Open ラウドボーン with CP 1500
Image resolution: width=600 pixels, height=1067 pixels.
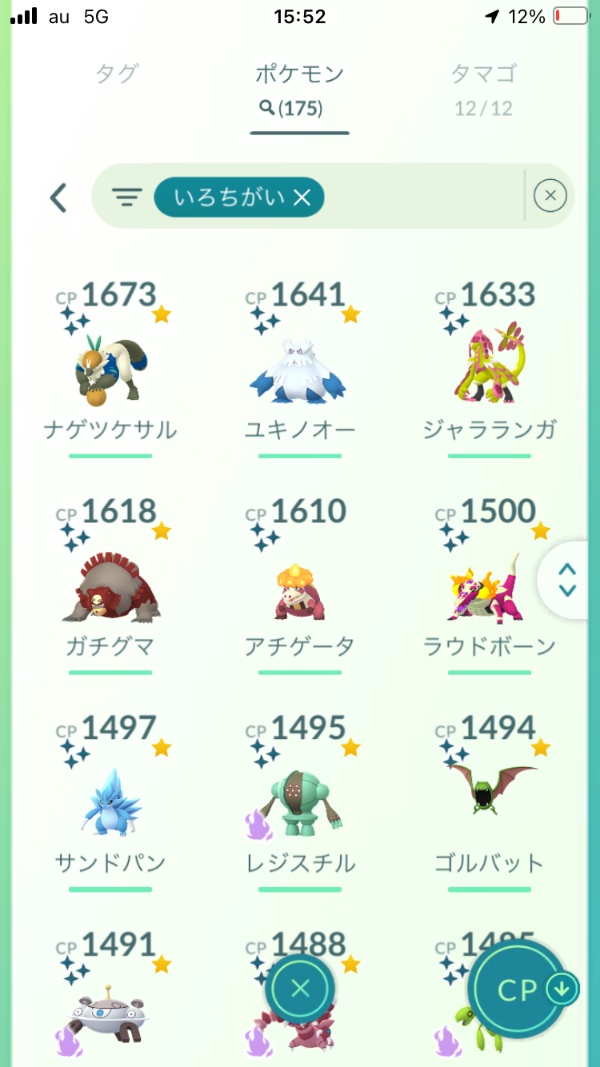[x=490, y=587]
